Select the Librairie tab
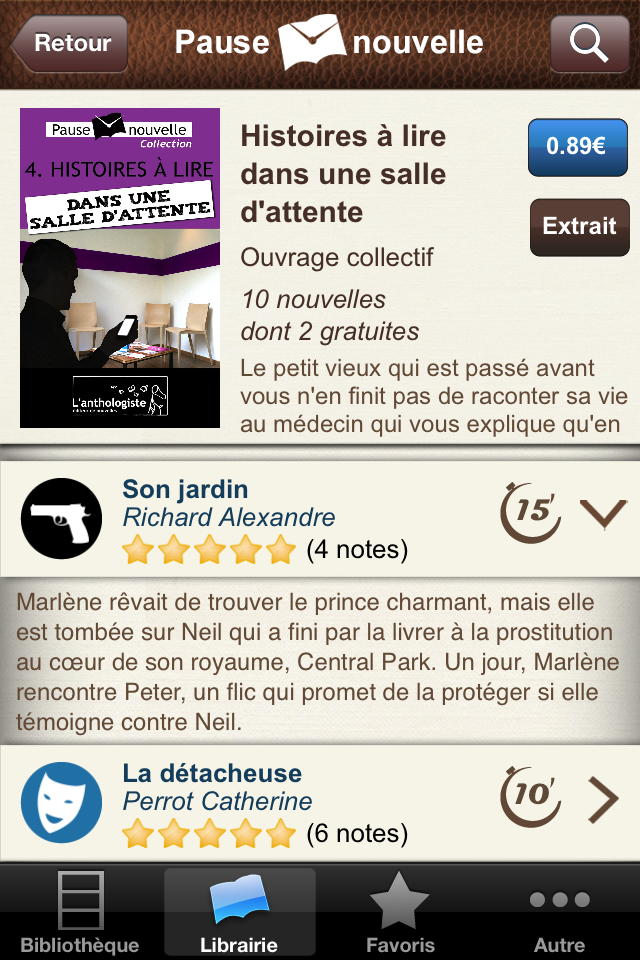This screenshot has width=640, height=960. [x=240, y=912]
